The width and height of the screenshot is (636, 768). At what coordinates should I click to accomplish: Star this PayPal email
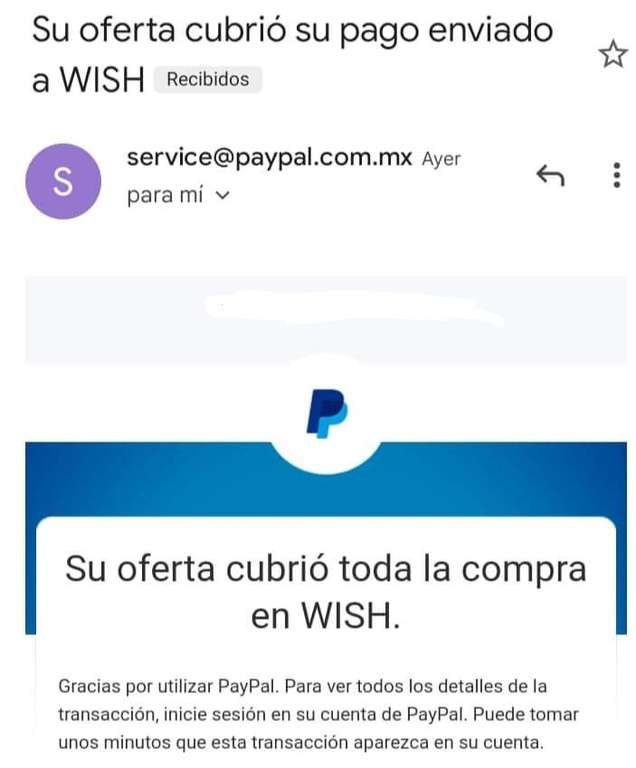pos(612,54)
